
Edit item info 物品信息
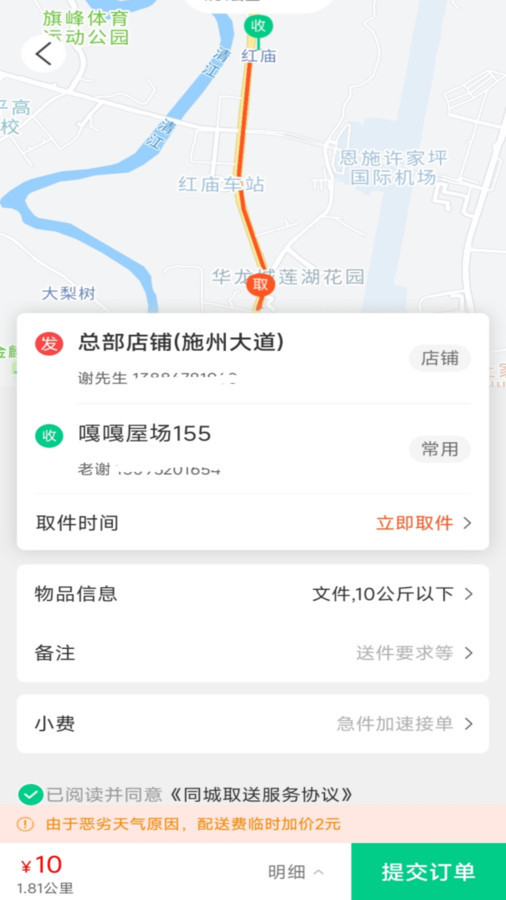[x=253, y=593]
